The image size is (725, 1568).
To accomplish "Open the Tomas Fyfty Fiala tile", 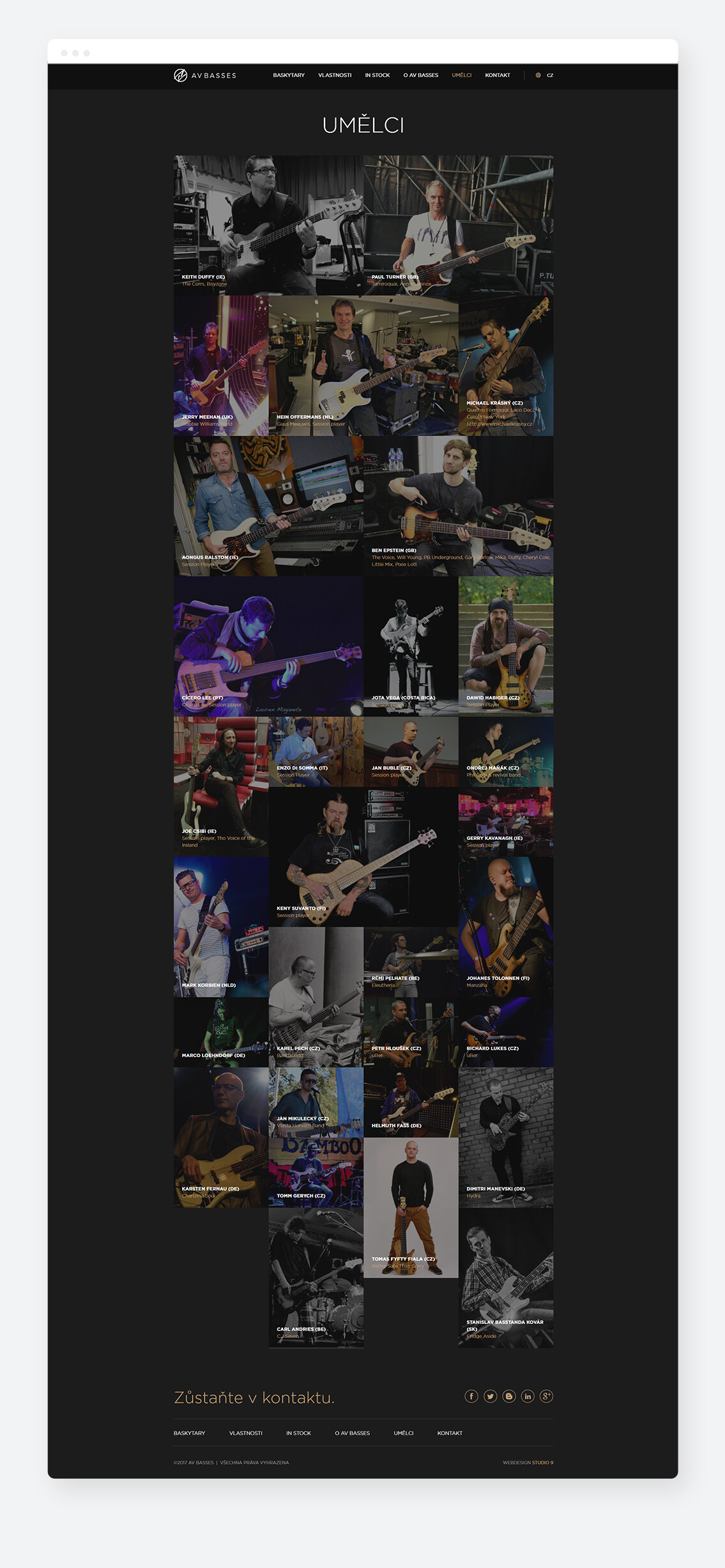I will click(x=411, y=1207).
